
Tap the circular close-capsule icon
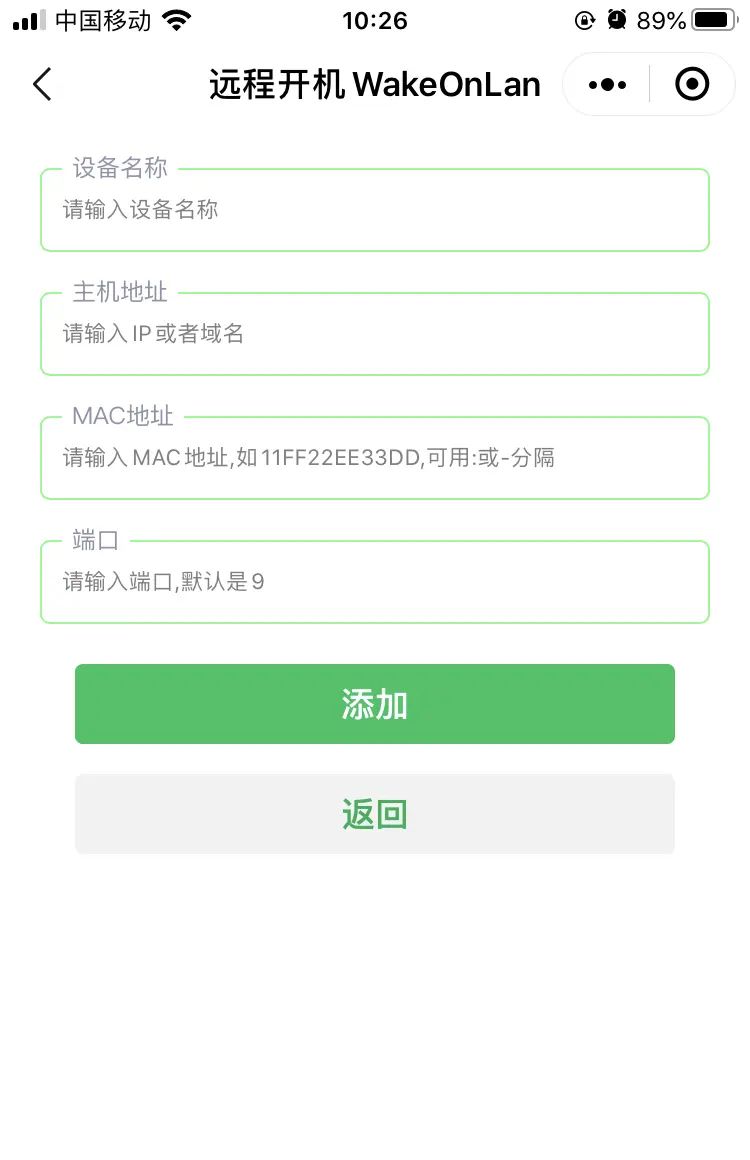coord(692,84)
